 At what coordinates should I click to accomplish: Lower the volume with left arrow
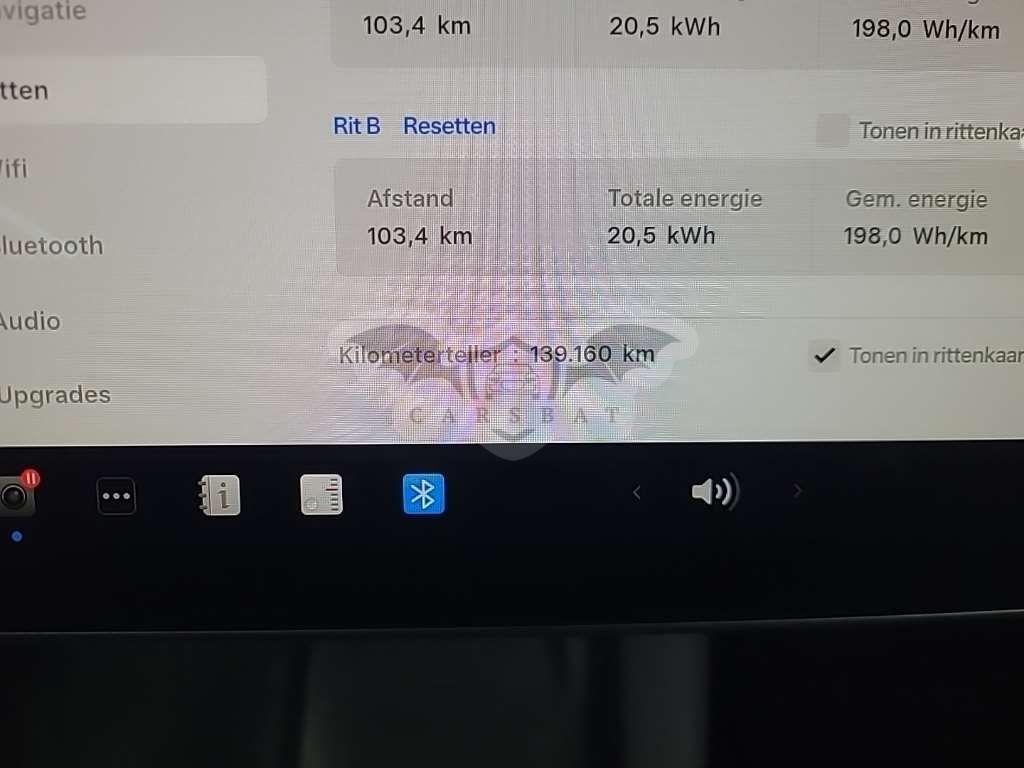[x=637, y=492]
